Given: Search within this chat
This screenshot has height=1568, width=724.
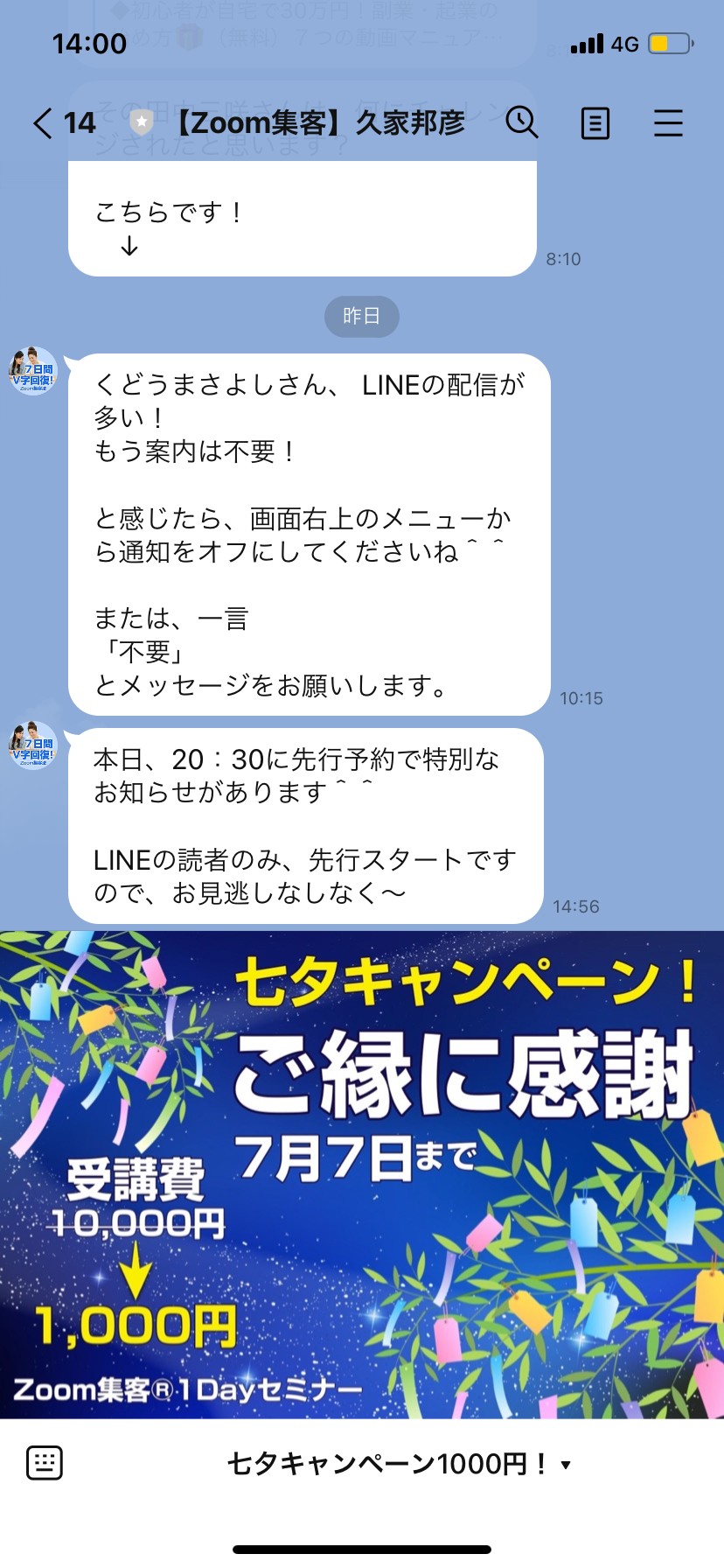Looking at the screenshot, I should point(522,122).
